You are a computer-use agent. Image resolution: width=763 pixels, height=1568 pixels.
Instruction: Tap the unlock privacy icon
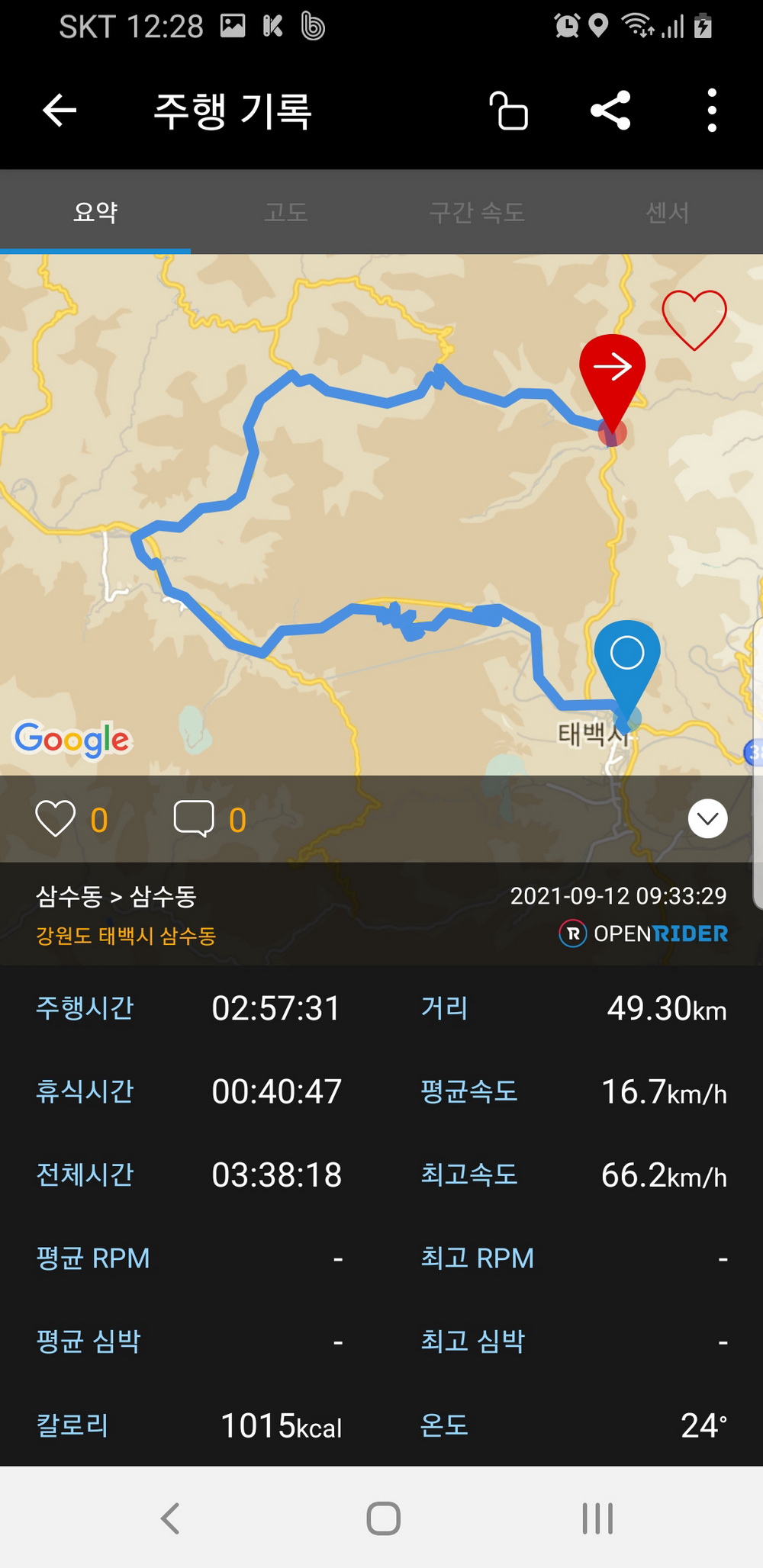point(509,111)
